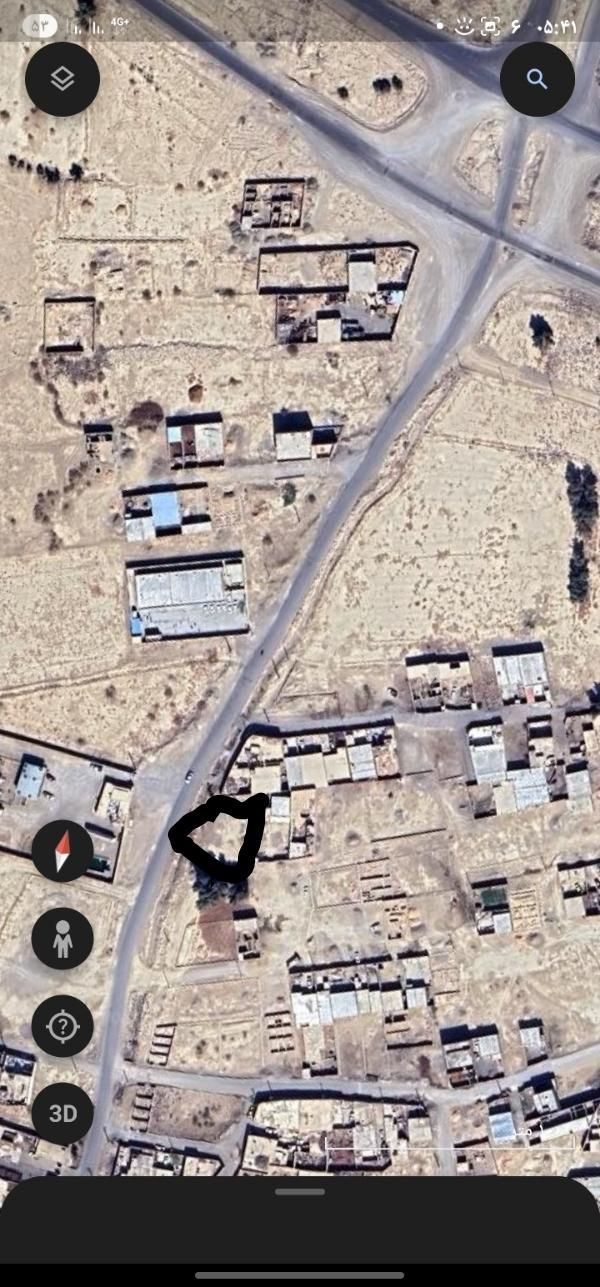Center map on my location

coord(62,1026)
